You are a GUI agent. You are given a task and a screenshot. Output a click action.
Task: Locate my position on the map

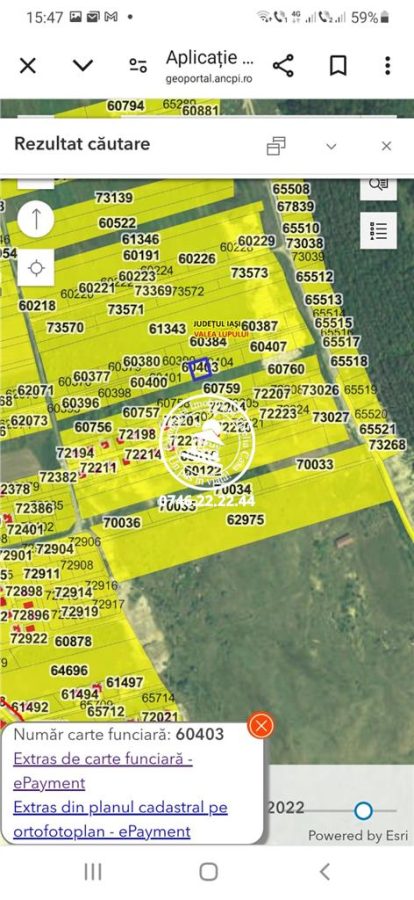pyautogui.click(x=36, y=267)
